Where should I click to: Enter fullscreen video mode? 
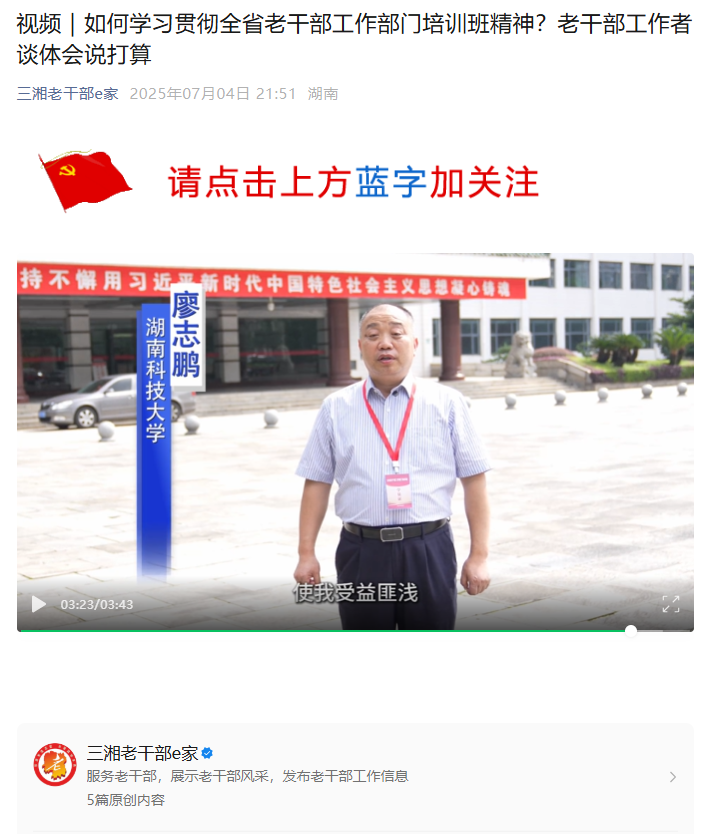(670, 604)
